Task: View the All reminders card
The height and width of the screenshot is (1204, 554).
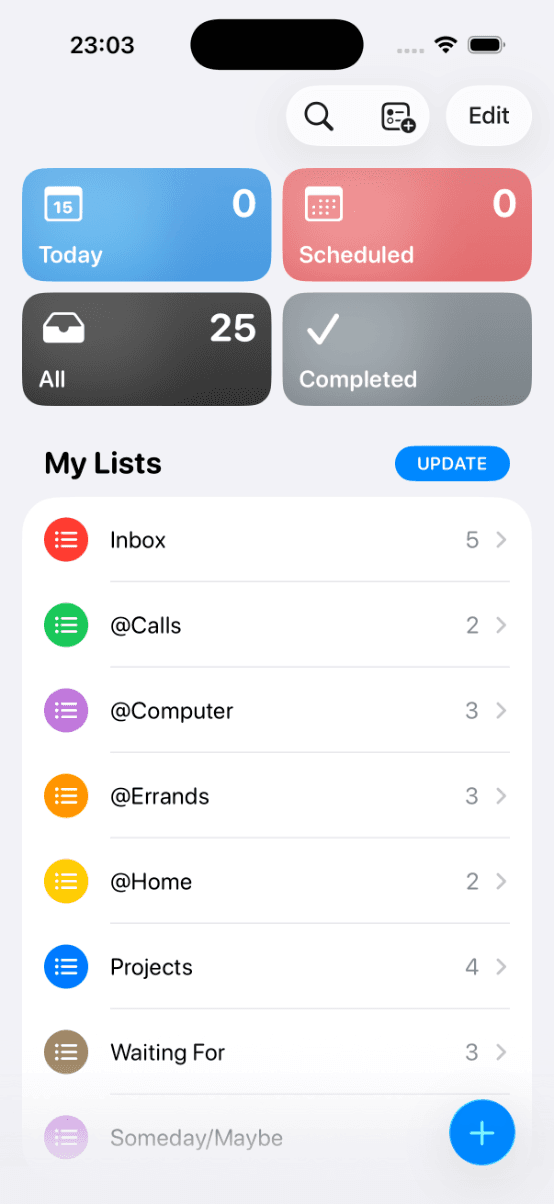Action: pos(147,349)
